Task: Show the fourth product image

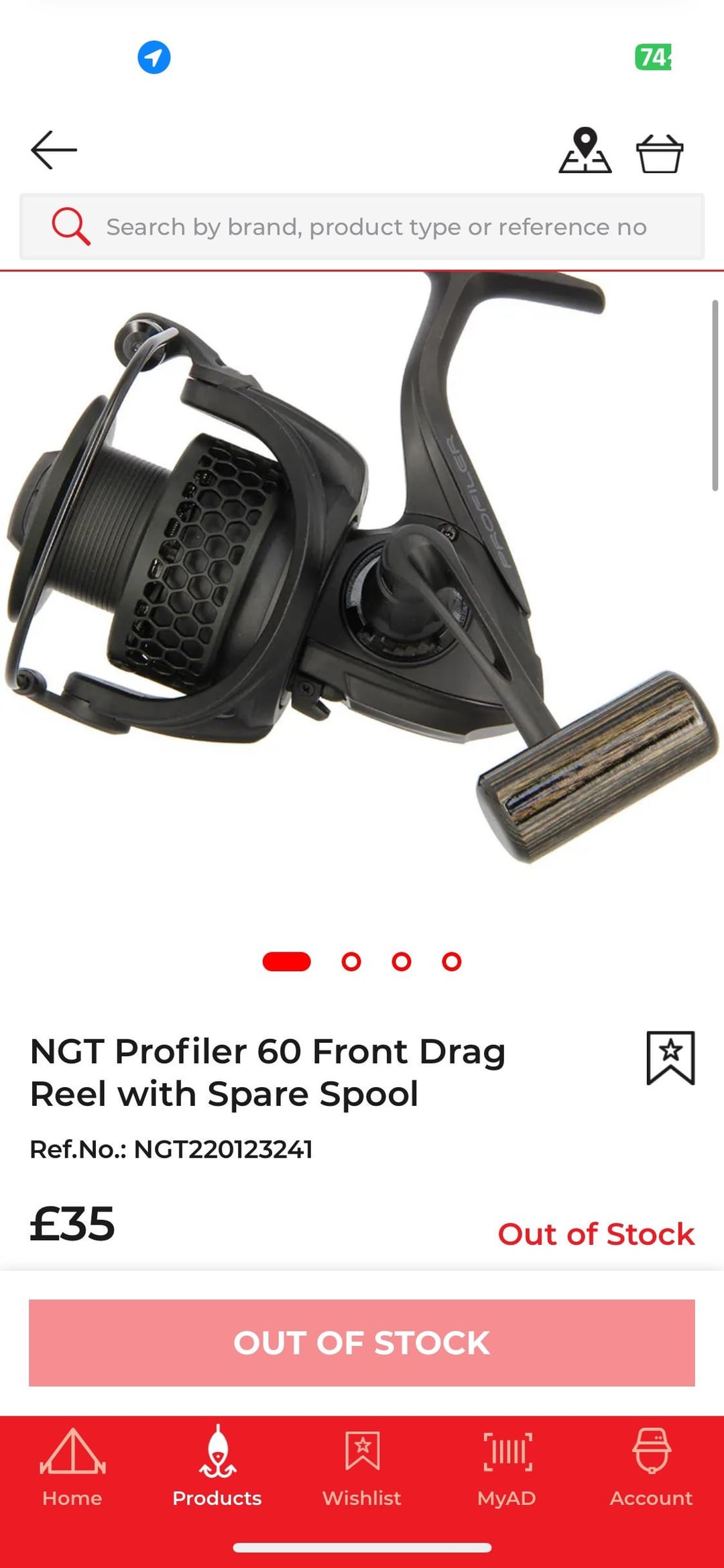Action: click(451, 962)
